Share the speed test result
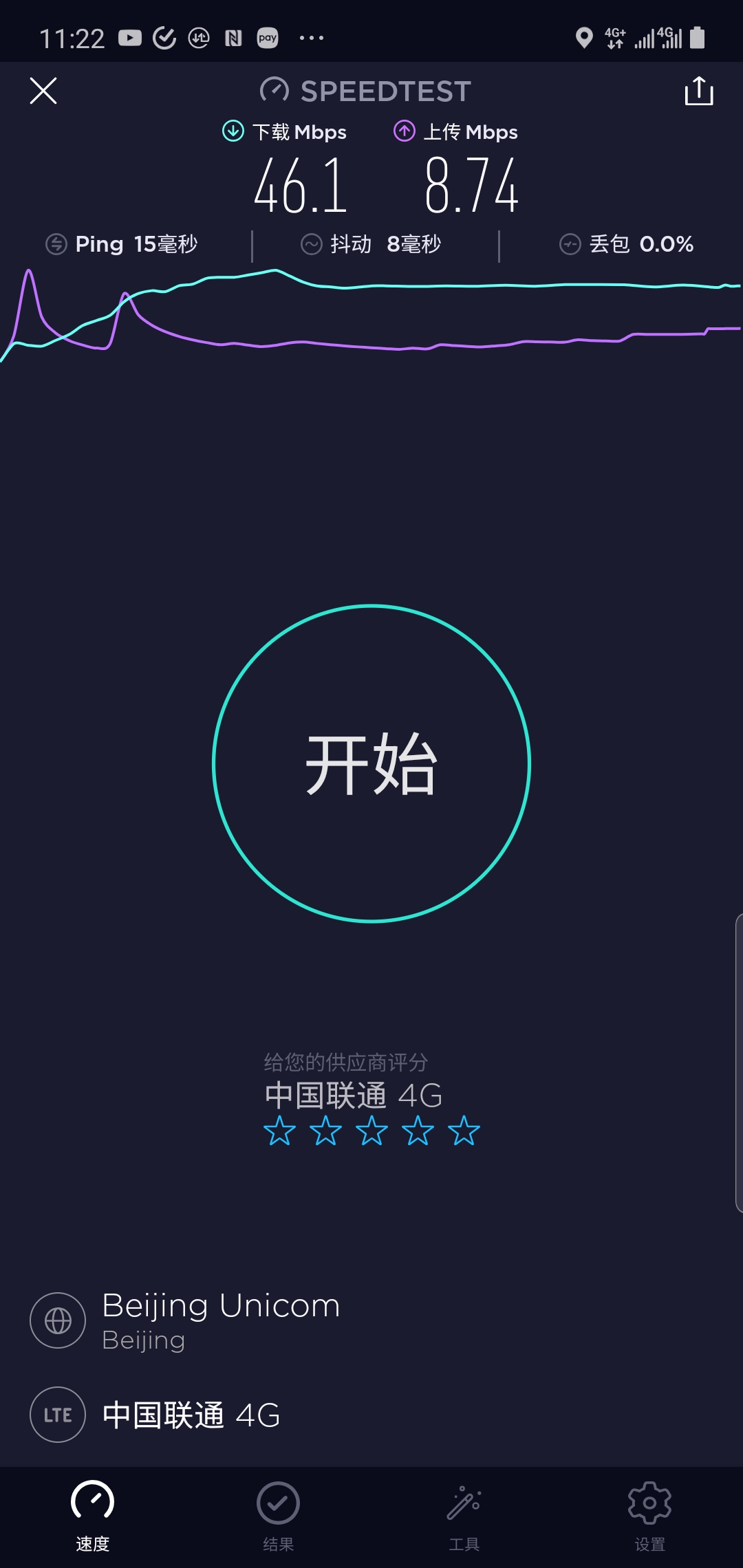The height and width of the screenshot is (1568, 743). pyautogui.click(x=698, y=91)
